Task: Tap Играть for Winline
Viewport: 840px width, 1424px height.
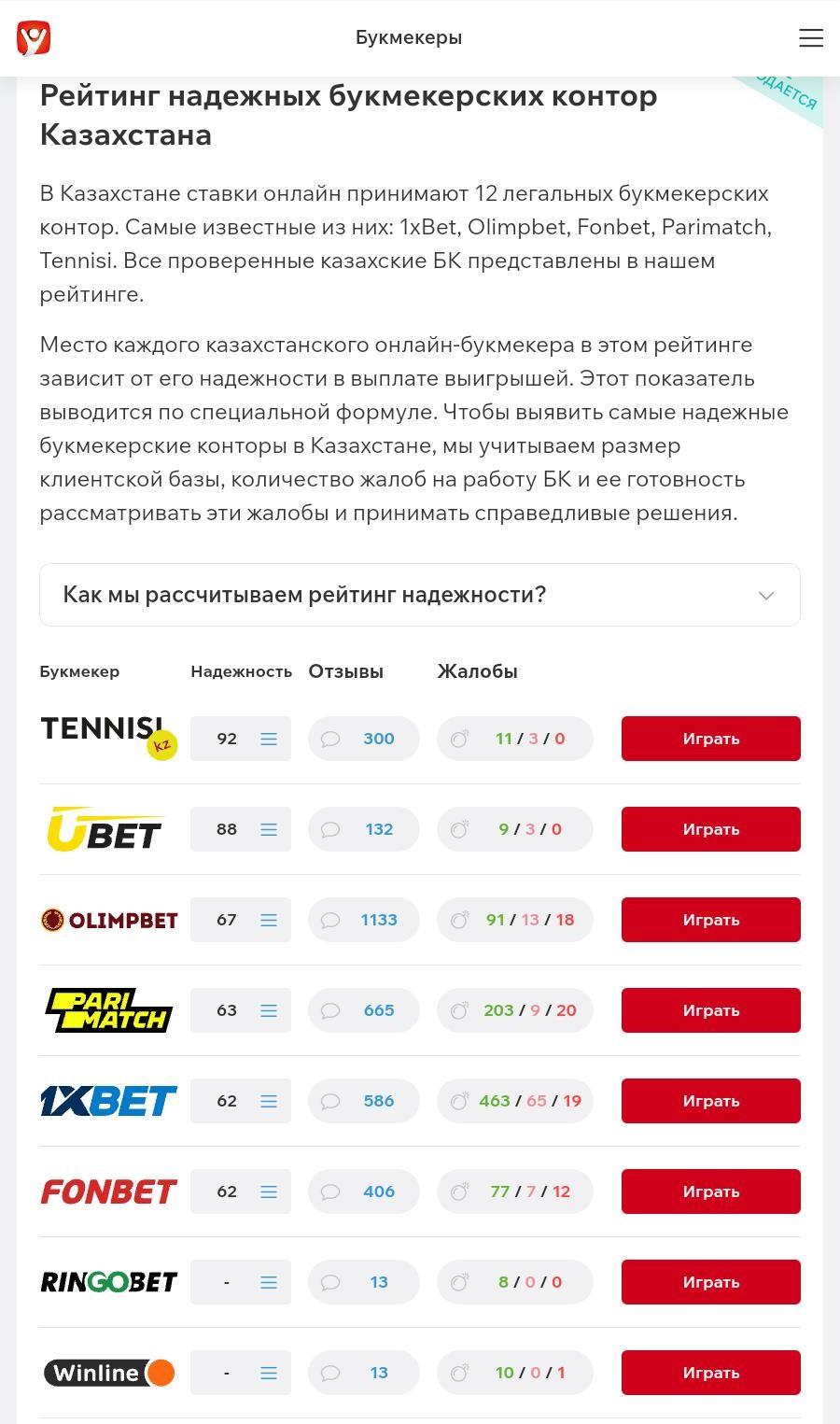Action: coord(711,1373)
